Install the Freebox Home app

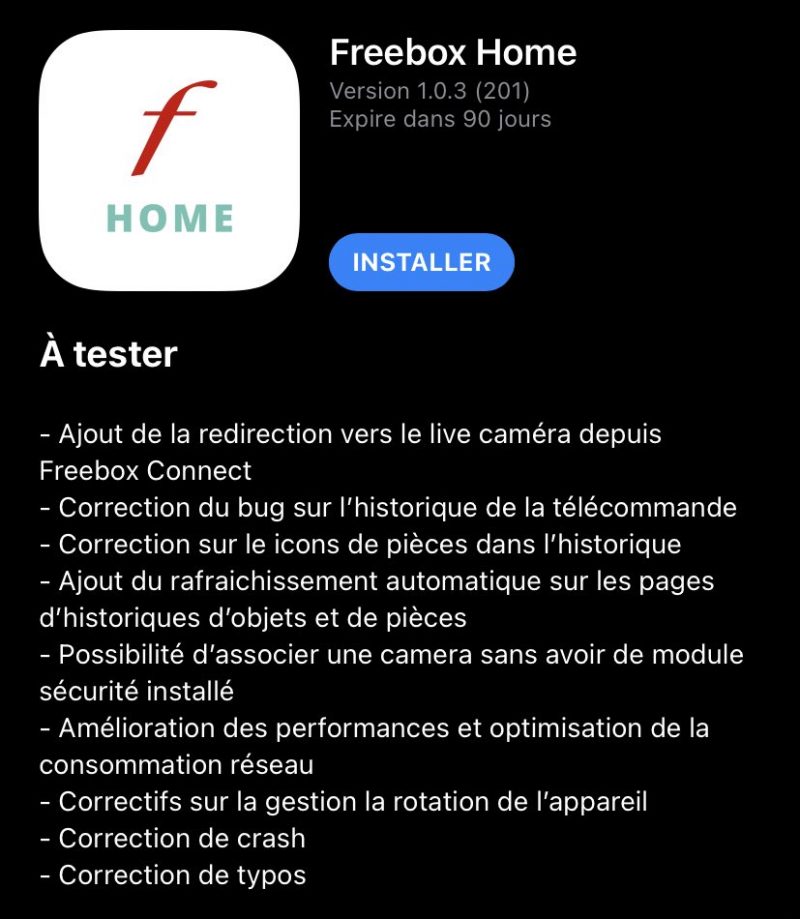(421, 262)
